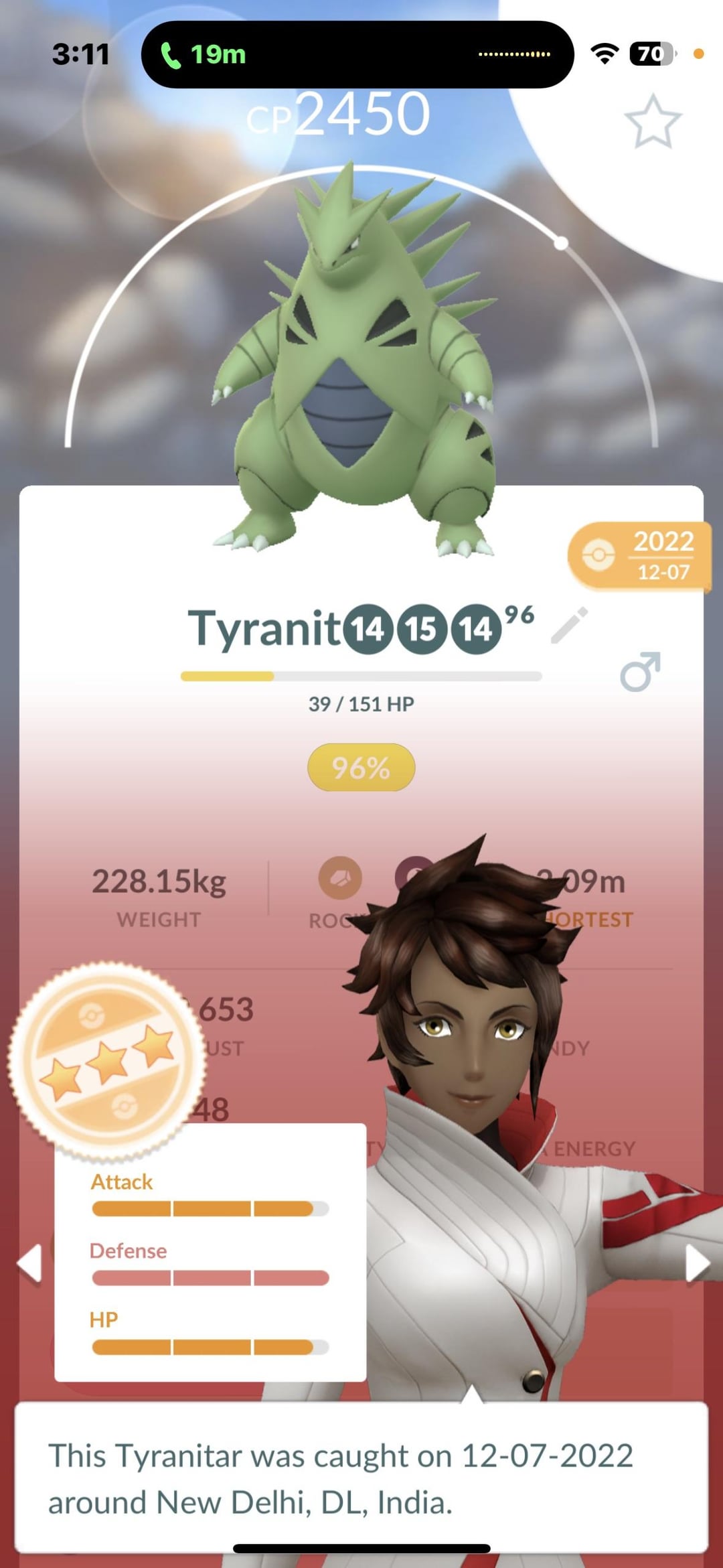
Task: Edit the Tyranitar nickname with the pencil
Action: click(570, 625)
